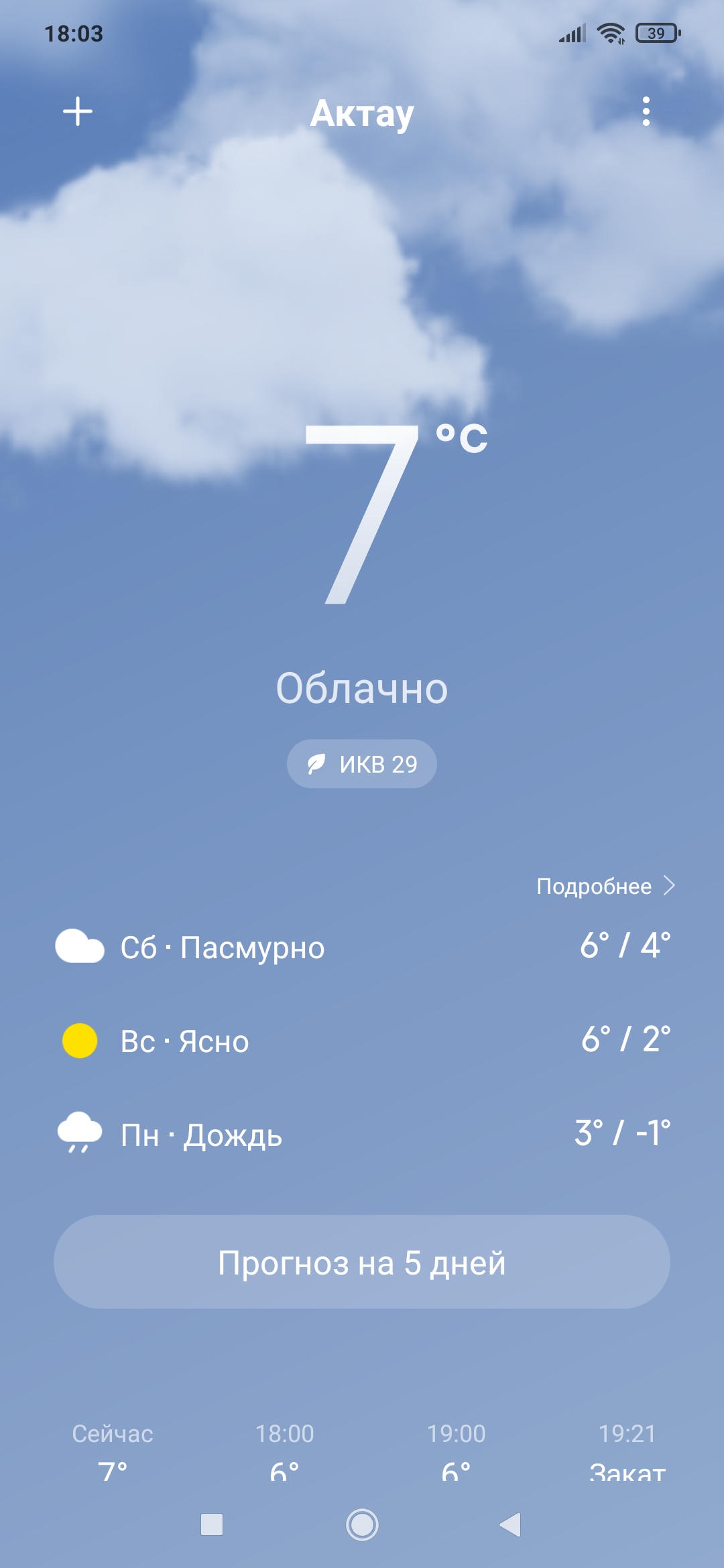Expand Saturday's Пасмурно forecast row
This screenshot has width=724, height=1568.
tap(362, 948)
